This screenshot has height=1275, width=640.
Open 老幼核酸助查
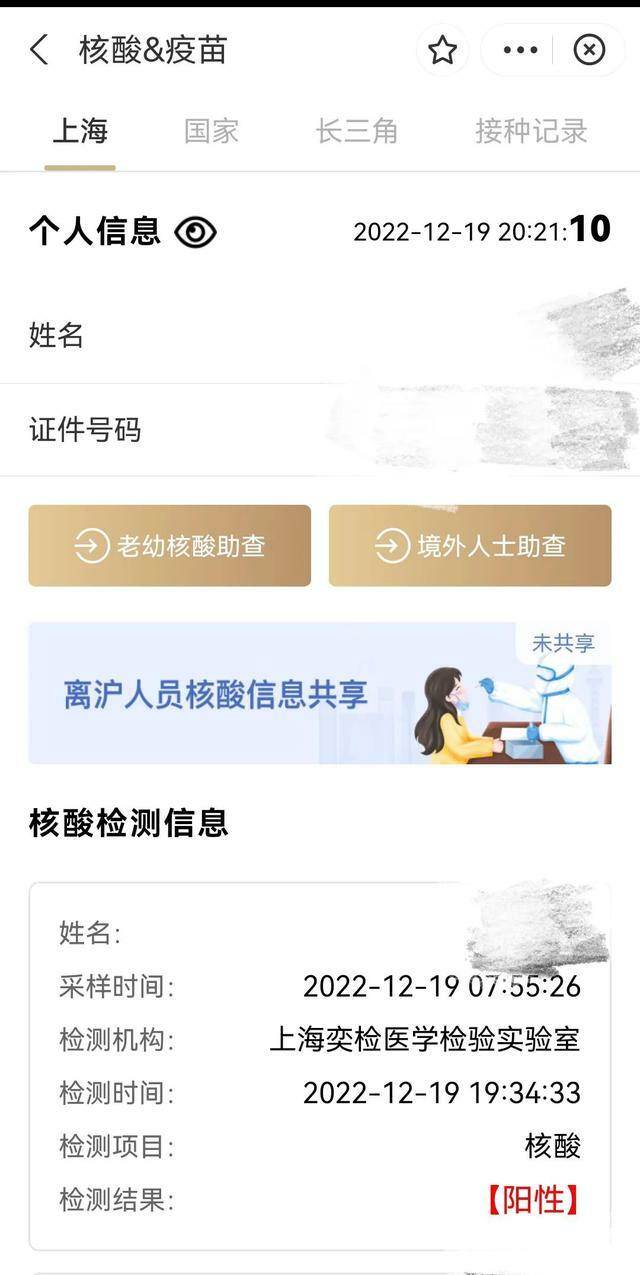[170, 546]
